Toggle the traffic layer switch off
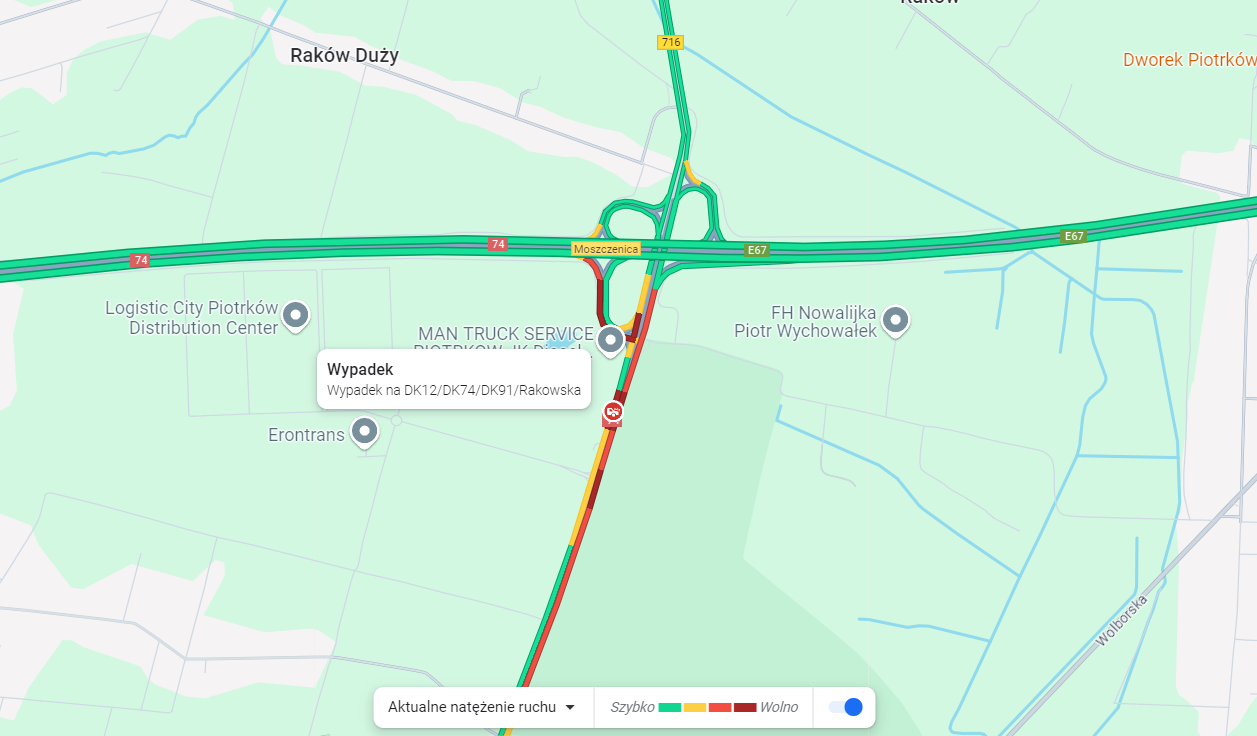The width and height of the screenshot is (1257, 736). click(x=845, y=707)
